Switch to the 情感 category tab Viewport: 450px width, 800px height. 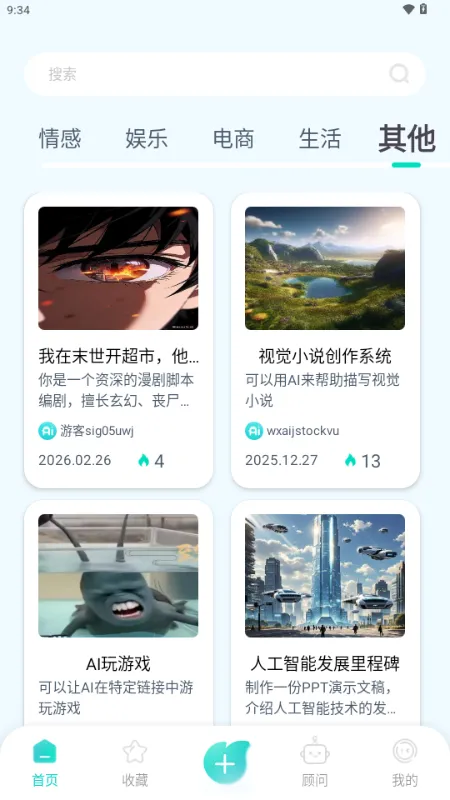tap(60, 138)
